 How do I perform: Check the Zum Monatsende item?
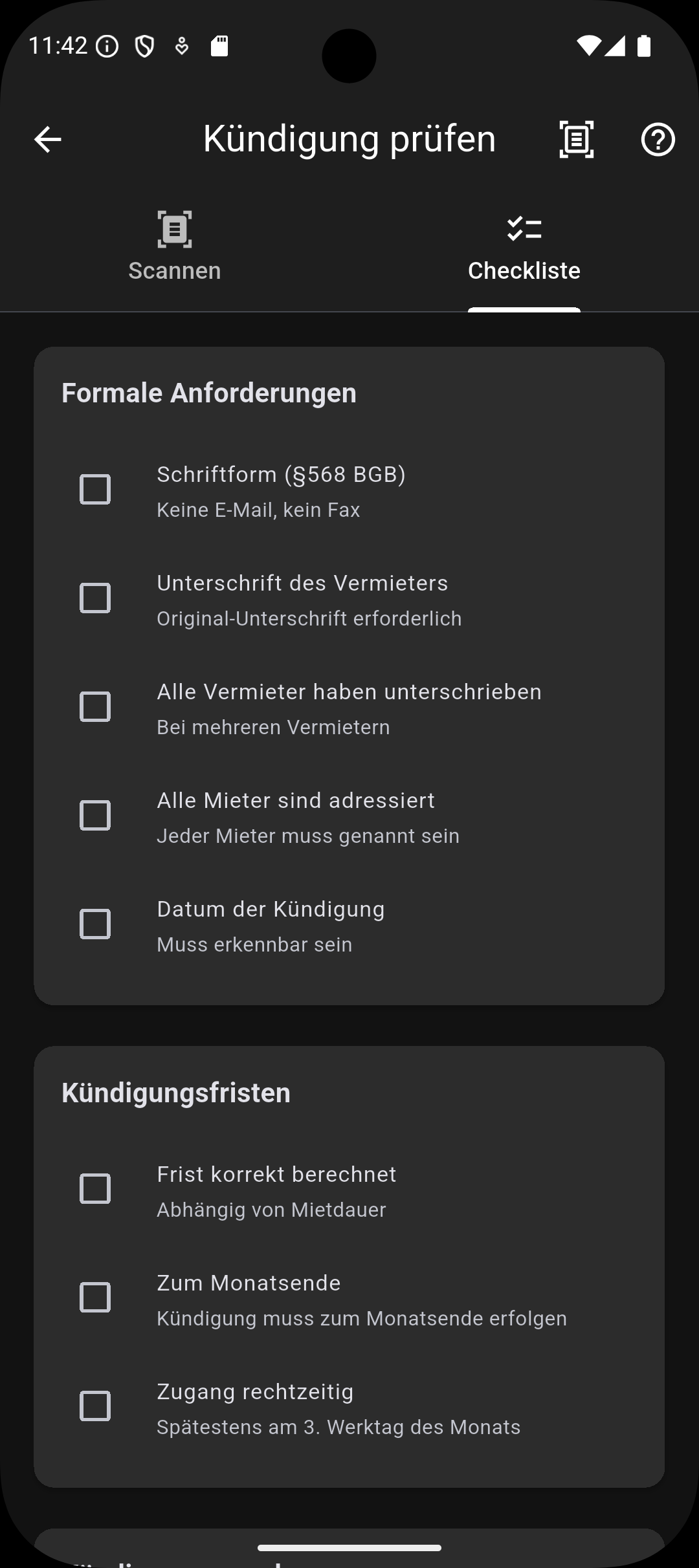coord(95,1298)
